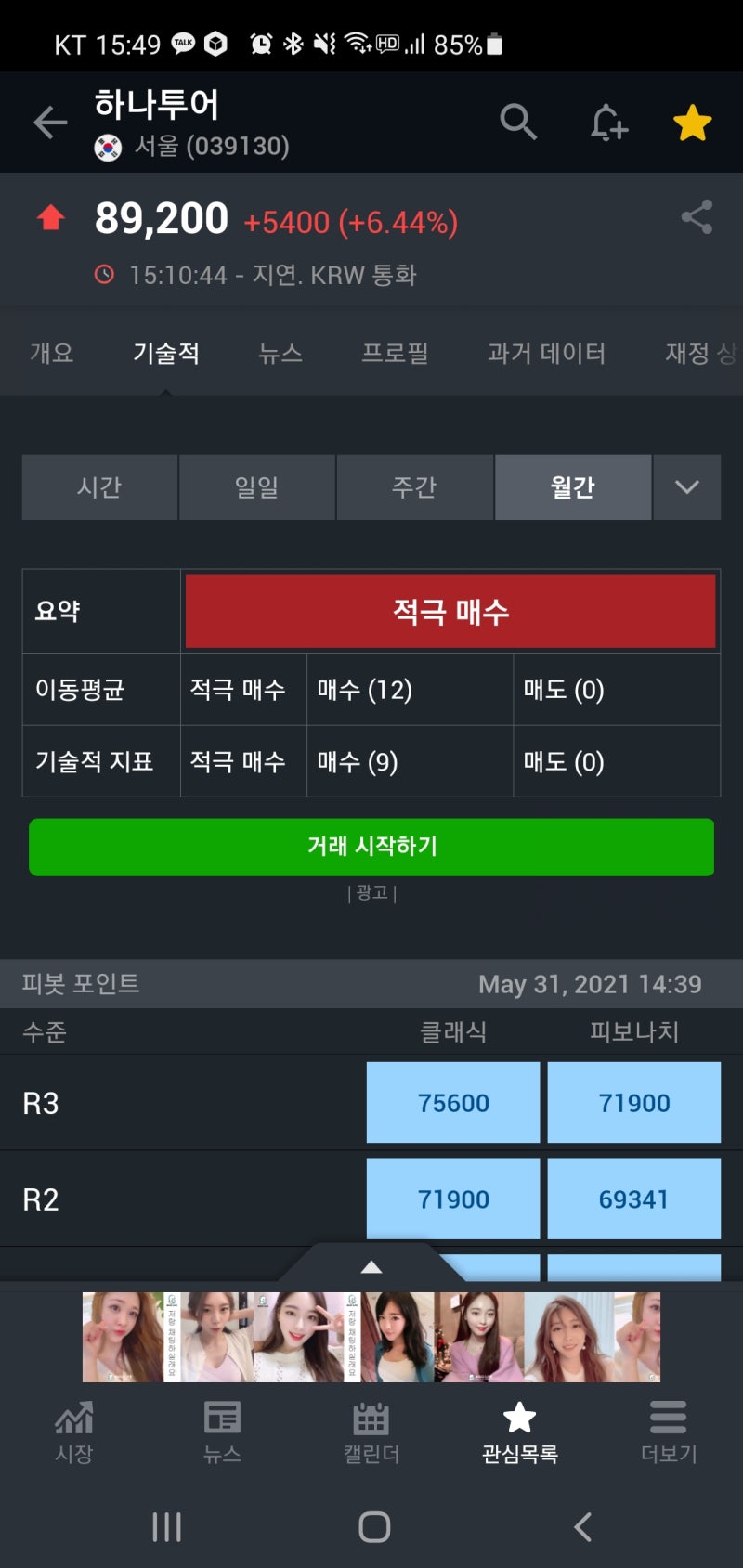Screen dimensions: 743x1568
Task: Tap the add alert bell icon
Action: pos(608,122)
